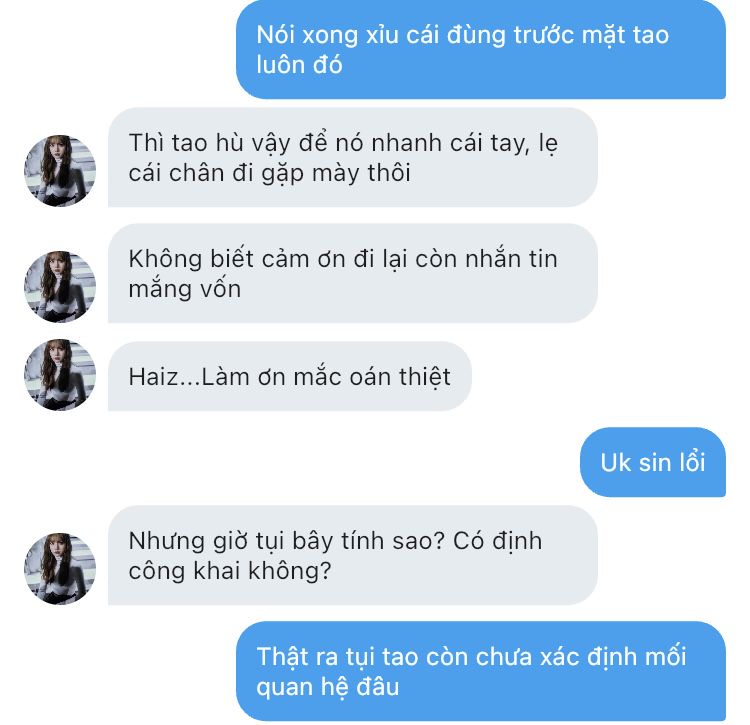This screenshot has height=725, width=750.
Task: Select the "Thật ra tụi tao còn chưa" bubble
Action: click(481, 671)
